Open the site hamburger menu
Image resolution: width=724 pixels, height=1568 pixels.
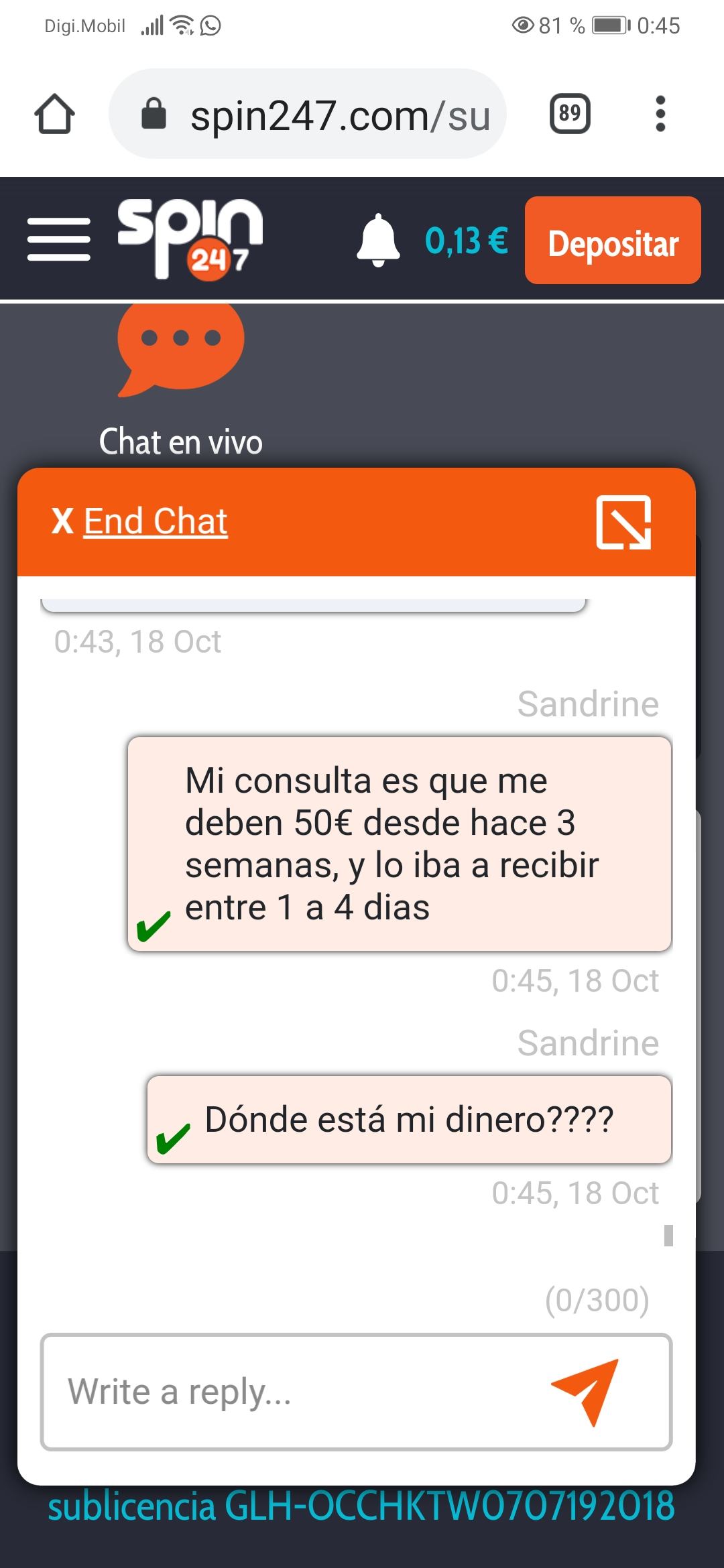[59, 239]
